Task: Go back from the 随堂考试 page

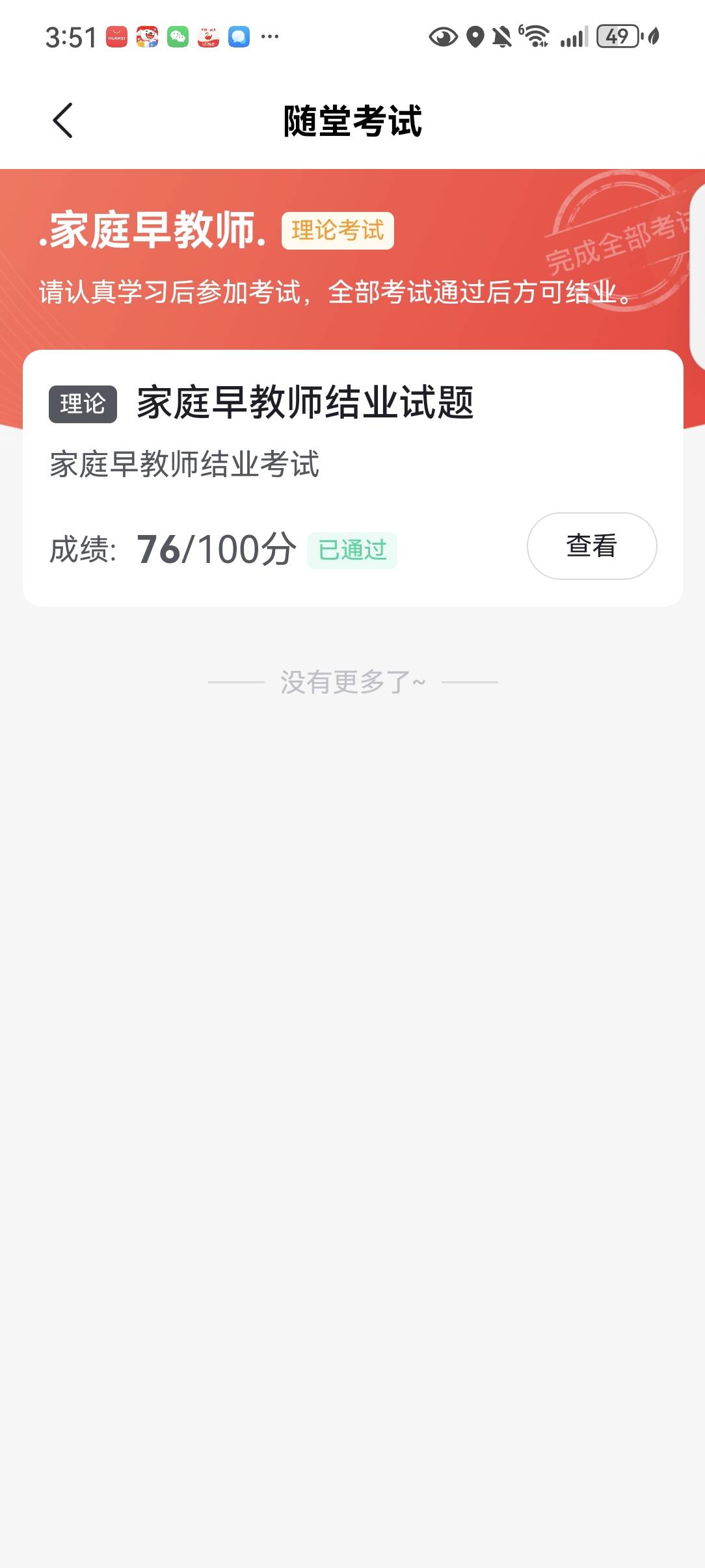Action: (x=62, y=121)
